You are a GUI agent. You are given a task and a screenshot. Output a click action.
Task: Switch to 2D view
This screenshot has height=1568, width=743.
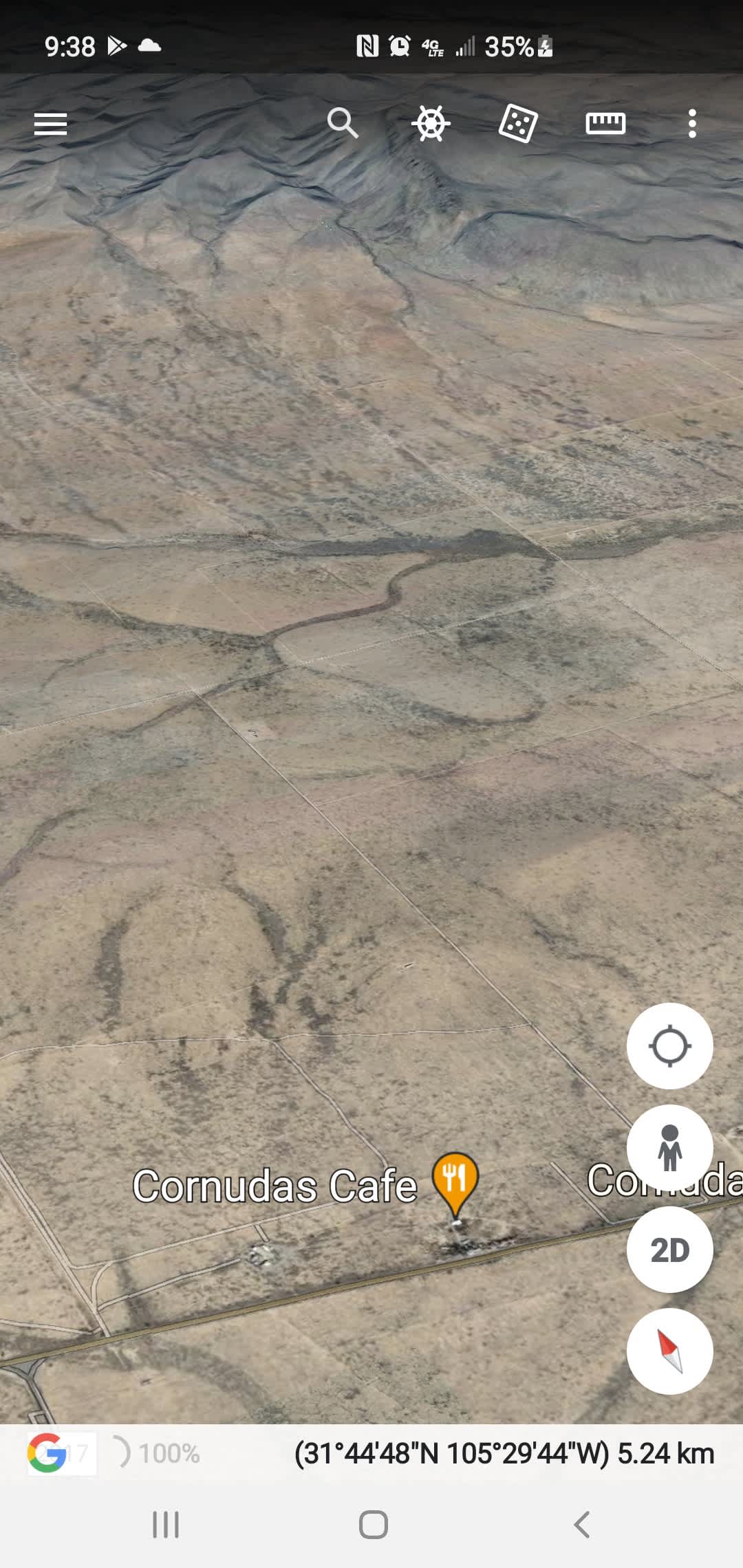click(x=669, y=1250)
